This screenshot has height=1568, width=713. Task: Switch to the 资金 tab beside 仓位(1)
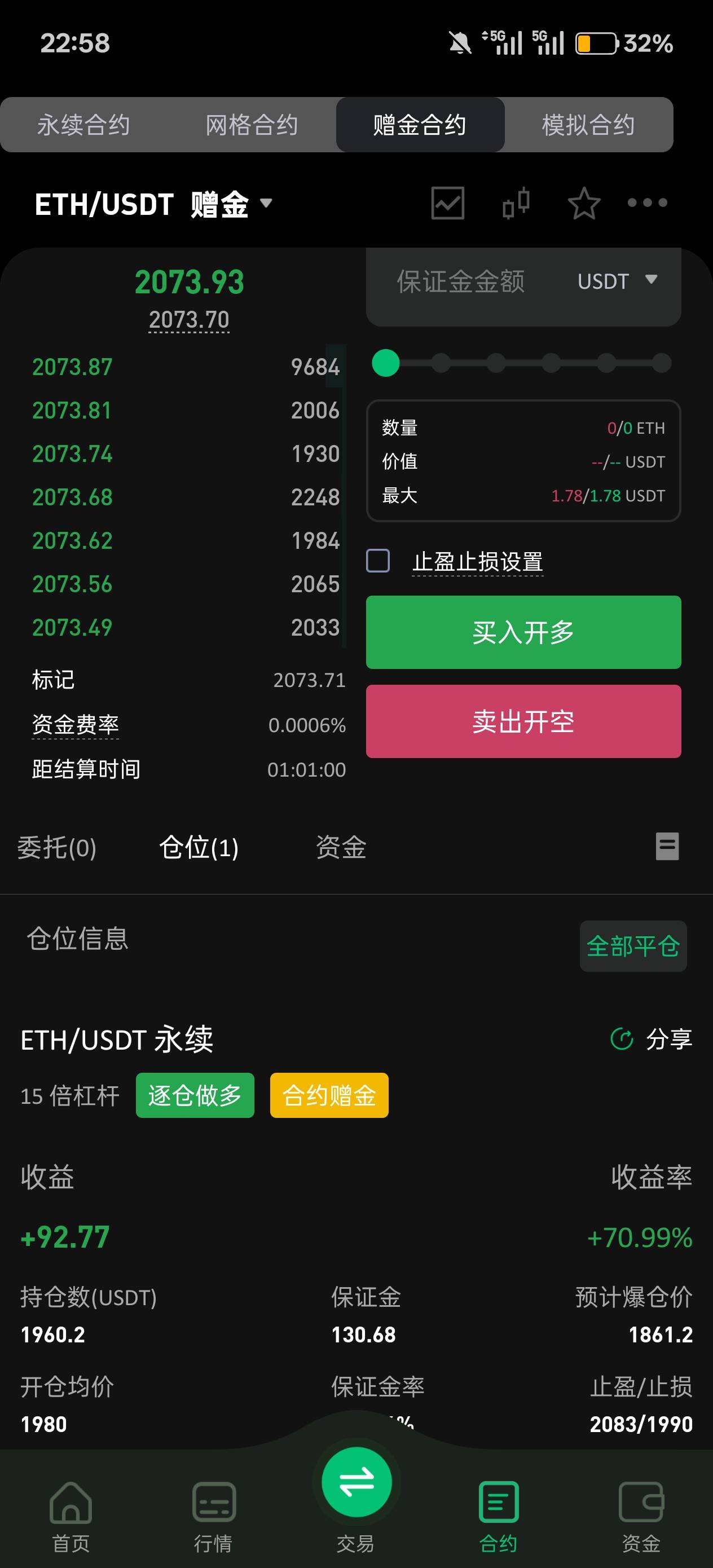pos(341,847)
